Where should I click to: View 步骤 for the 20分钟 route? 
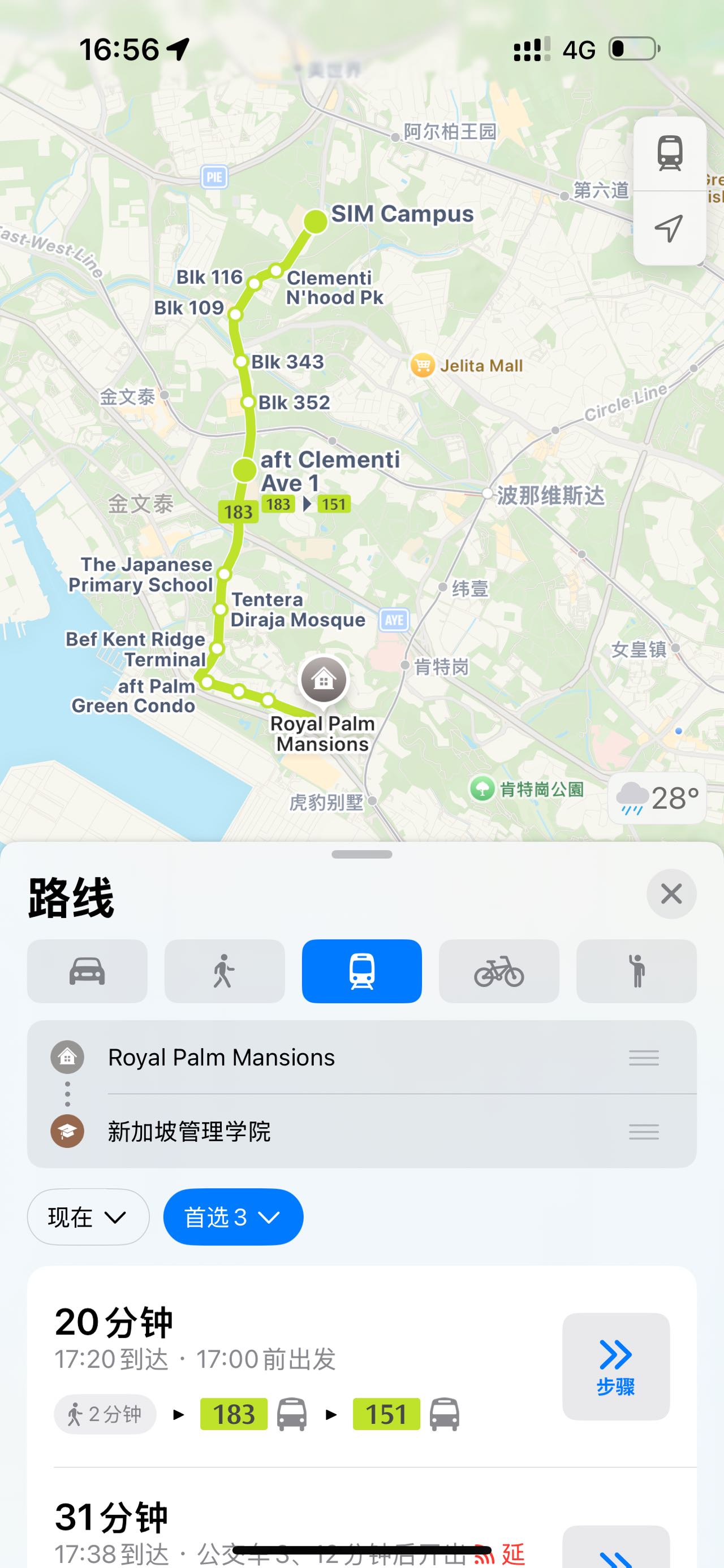coord(615,1366)
